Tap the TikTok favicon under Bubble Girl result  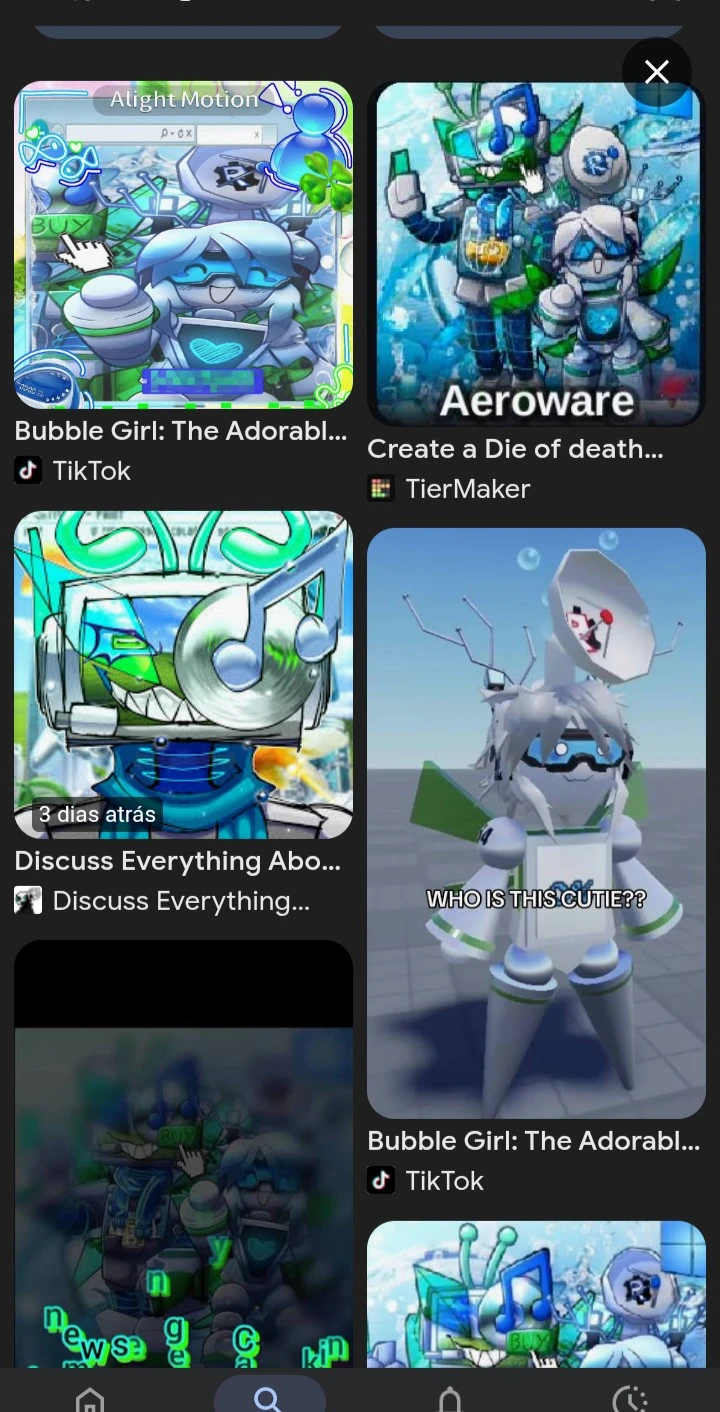tap(27, 470)
